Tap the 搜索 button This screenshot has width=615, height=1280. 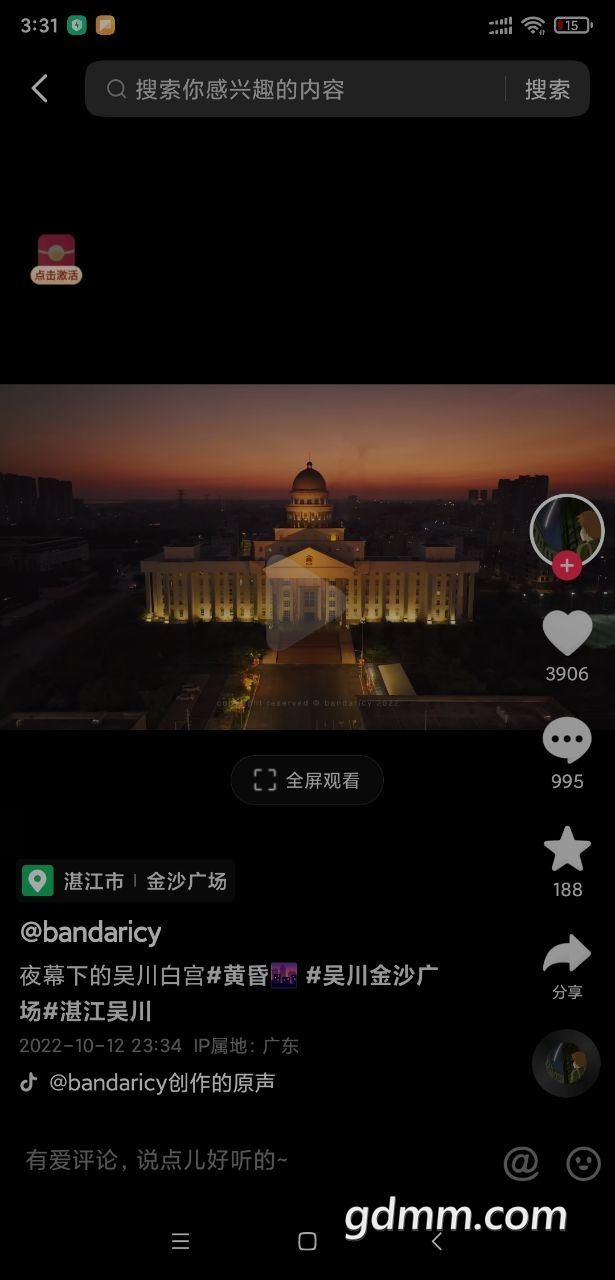pos(547,89)
